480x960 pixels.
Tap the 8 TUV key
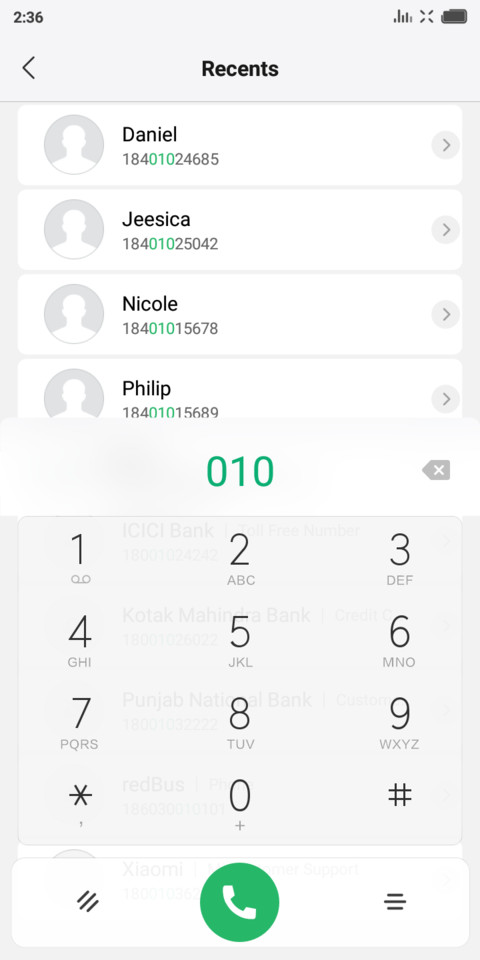tap(240, 722)
